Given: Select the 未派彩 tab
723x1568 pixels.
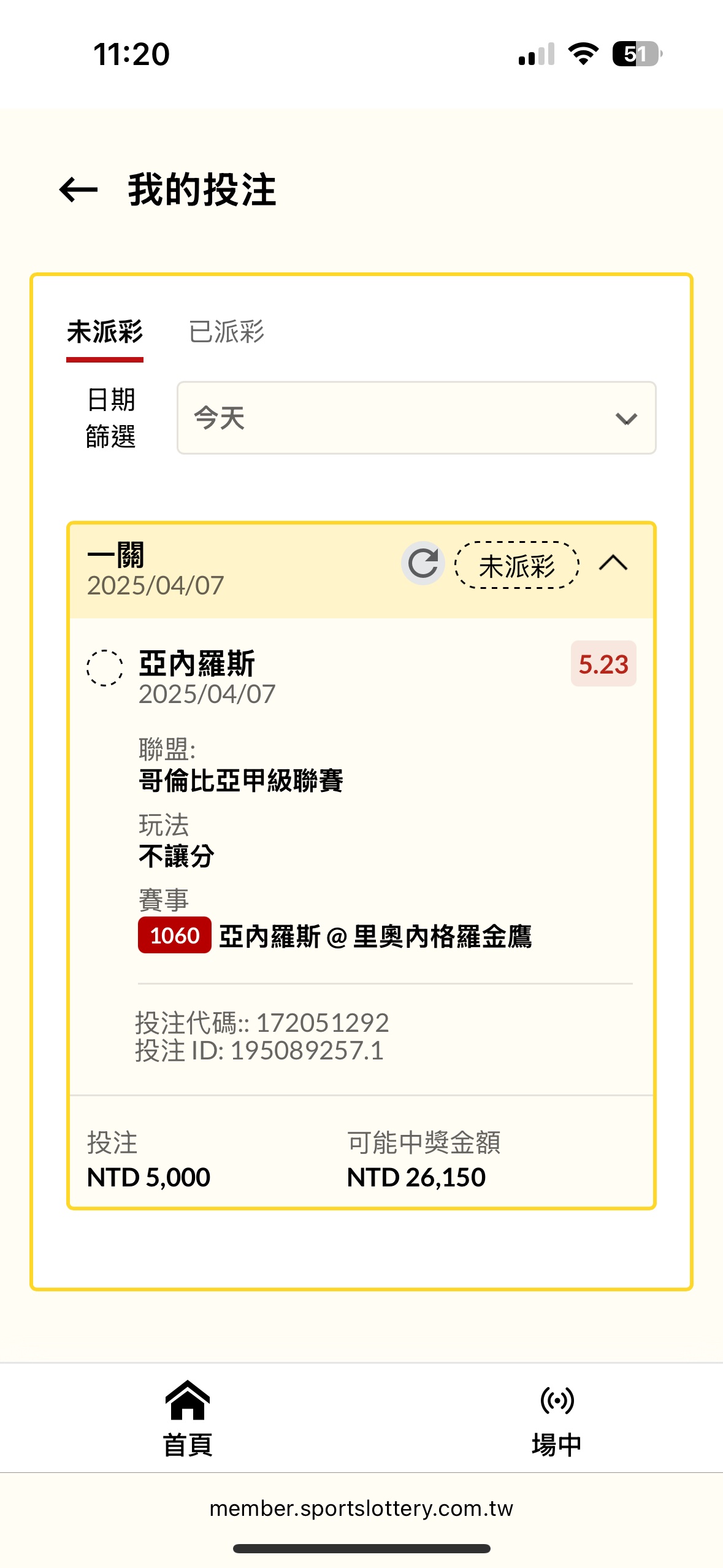Looking at the screenshot, I should tap(105, 332).
